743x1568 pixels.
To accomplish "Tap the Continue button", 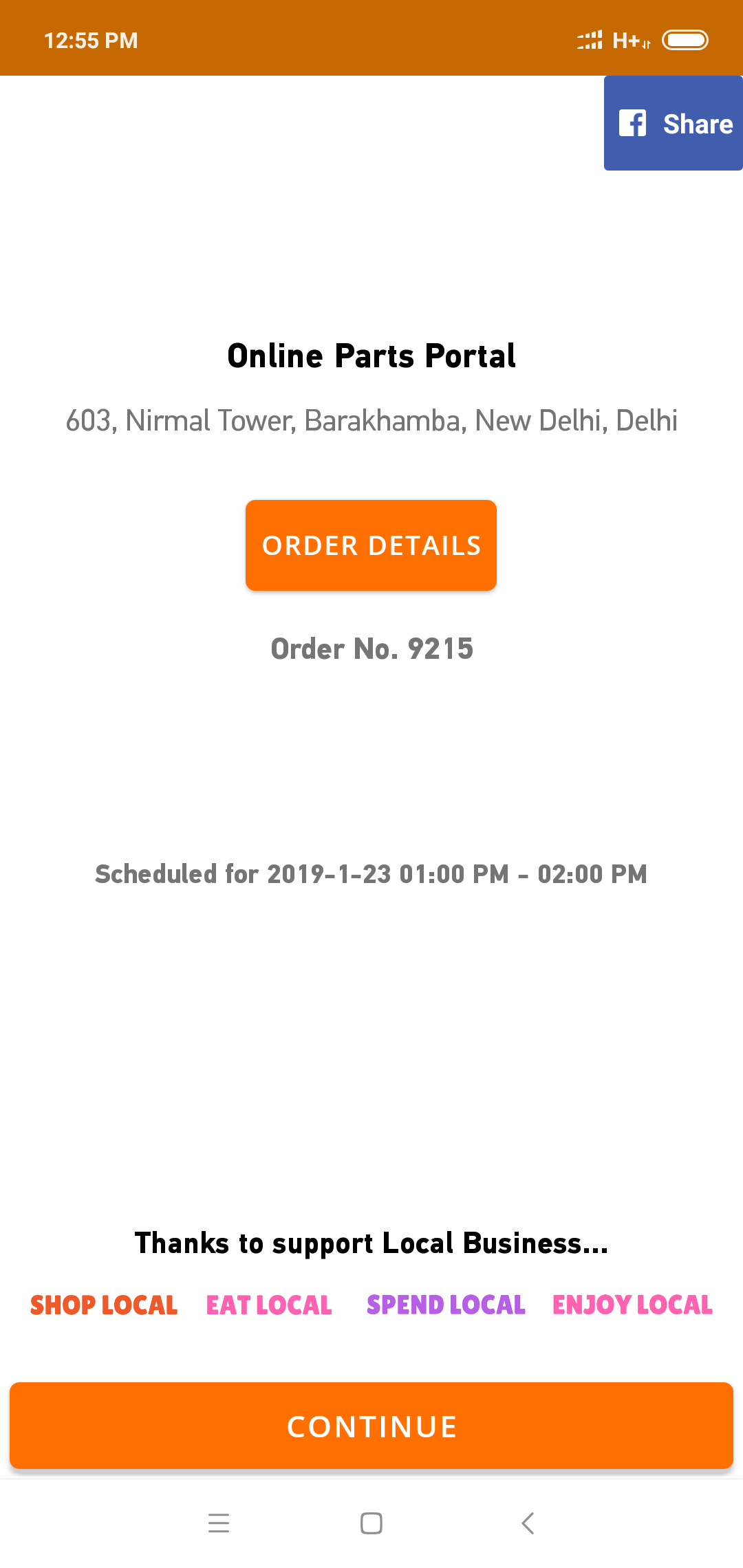I will tap(371, 1426).
